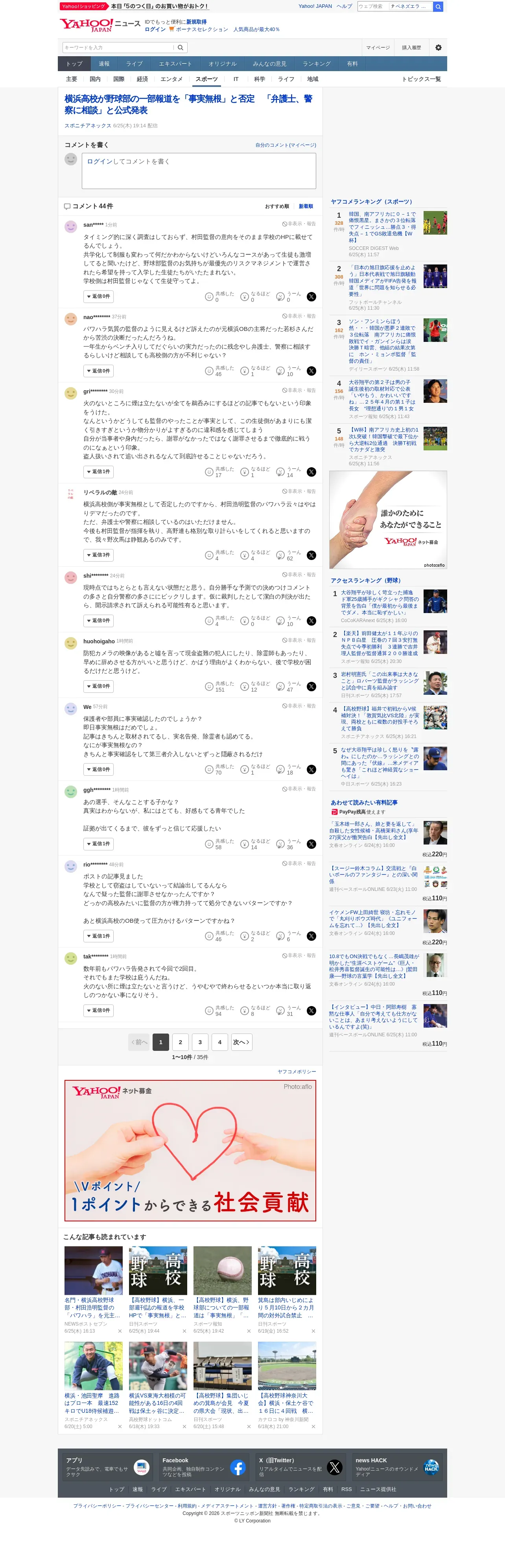The height and width of the screenshot is (1568, 505).
Task: Open トピックス一覧
Action: pos(421,79)
